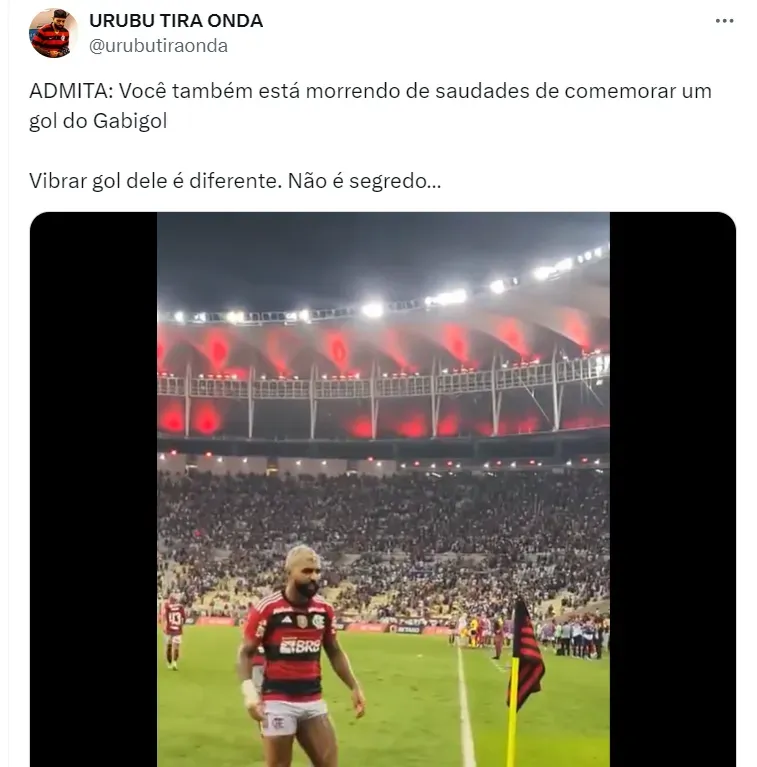Open the tweet's three-dot overflow menu

pos(725,21)
